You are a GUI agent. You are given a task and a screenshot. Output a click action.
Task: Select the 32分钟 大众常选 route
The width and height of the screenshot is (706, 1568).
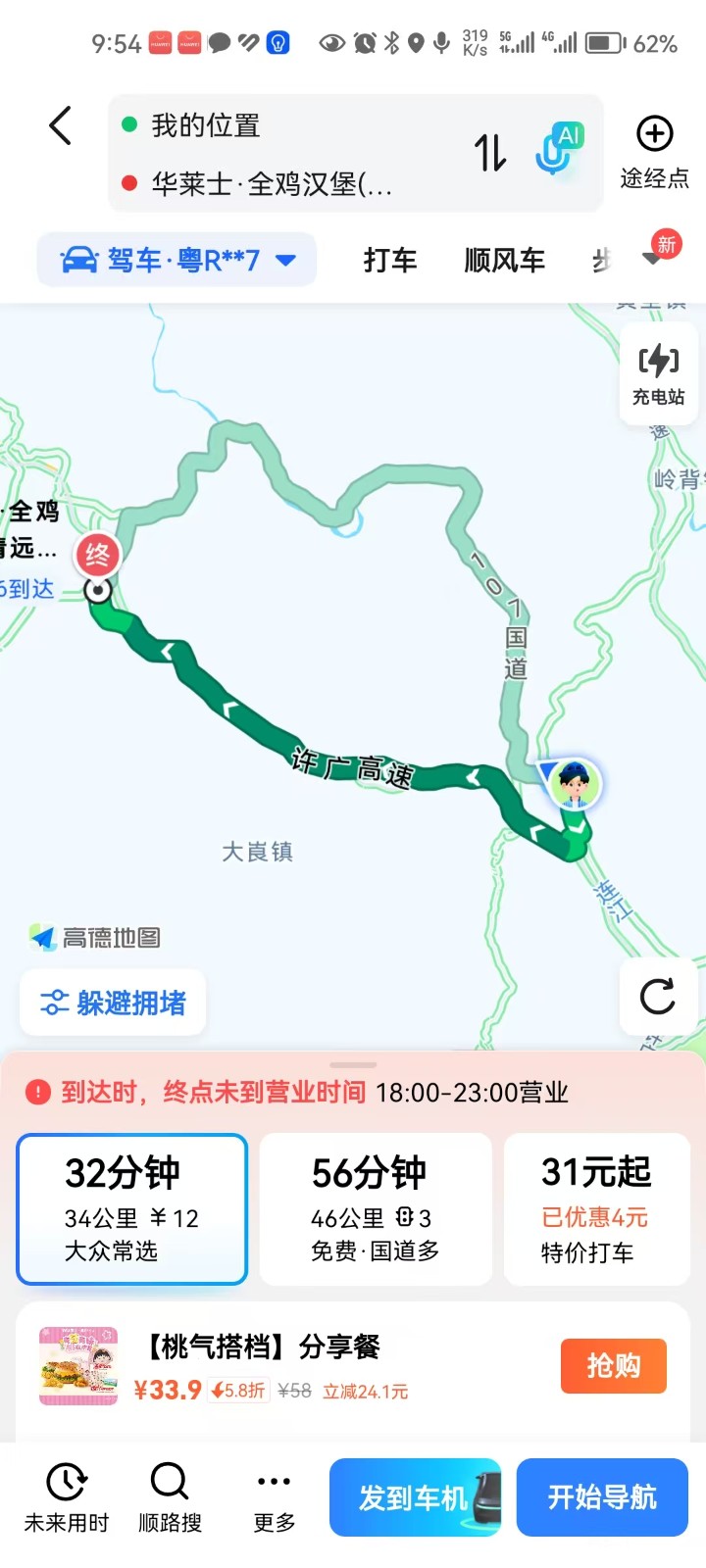tap(132, 1208)
